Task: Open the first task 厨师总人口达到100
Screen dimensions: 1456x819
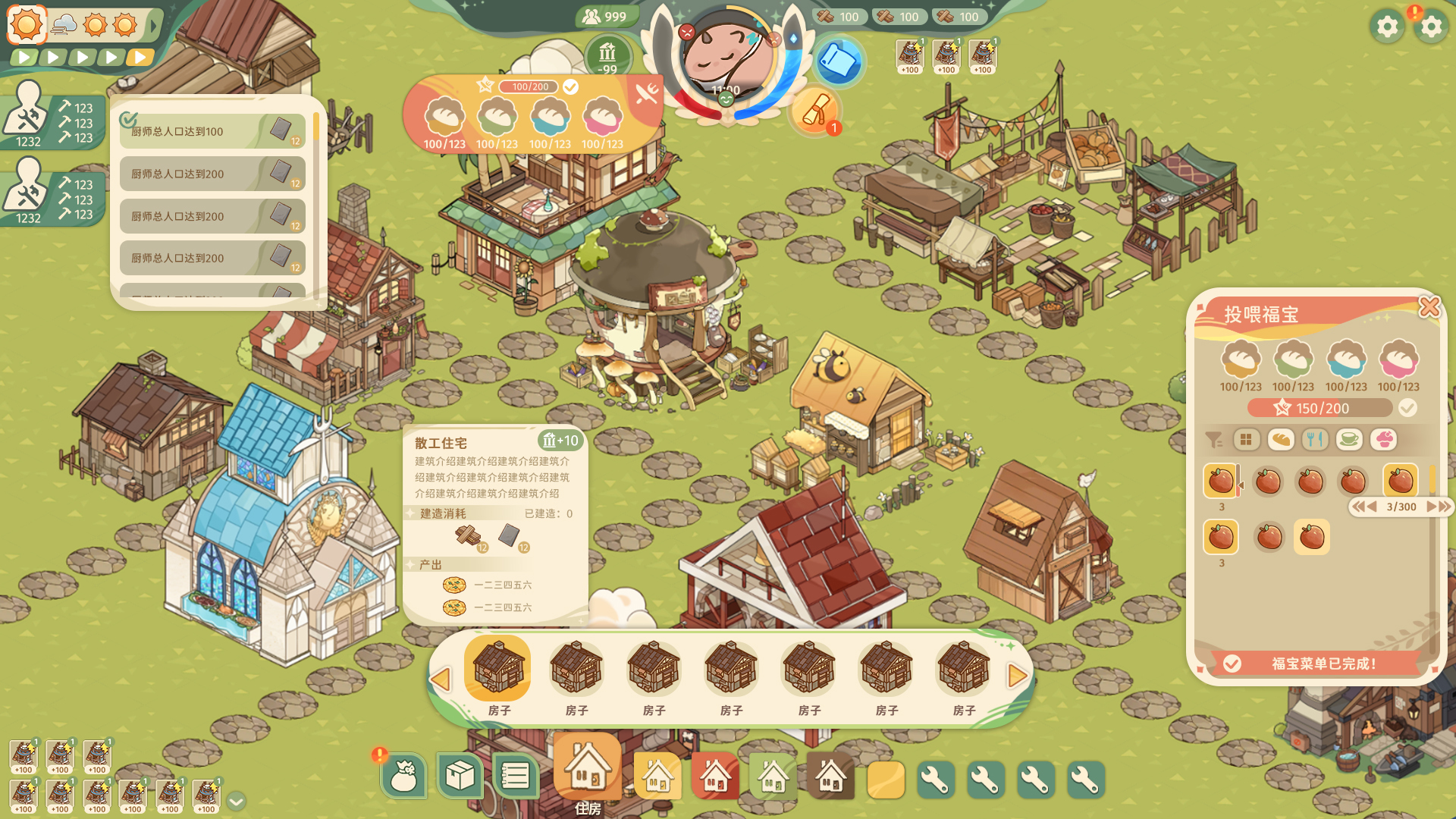Action: pyautogui.click(x=213, y=131)
